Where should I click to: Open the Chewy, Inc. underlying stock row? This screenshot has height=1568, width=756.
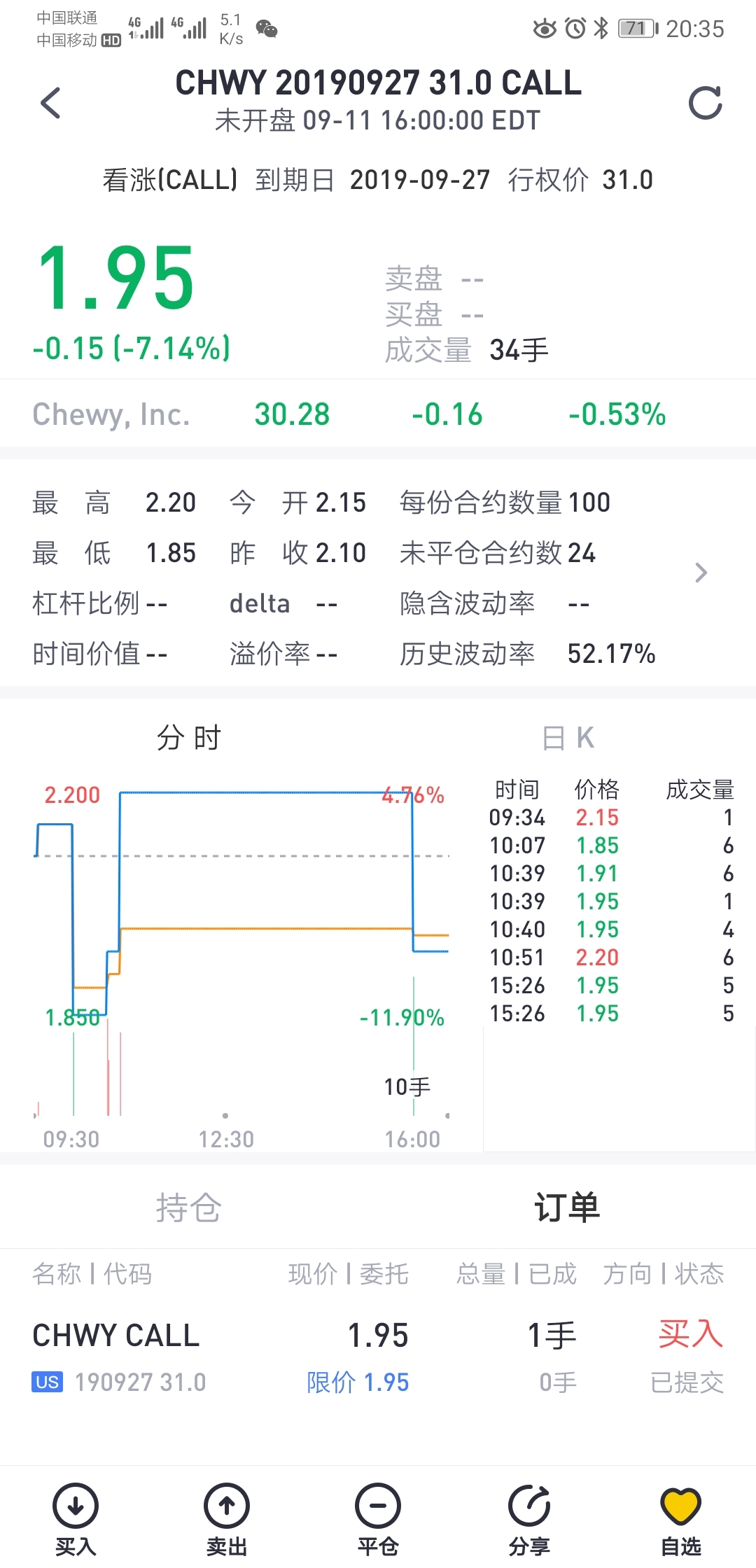click(x=378, y=414)
